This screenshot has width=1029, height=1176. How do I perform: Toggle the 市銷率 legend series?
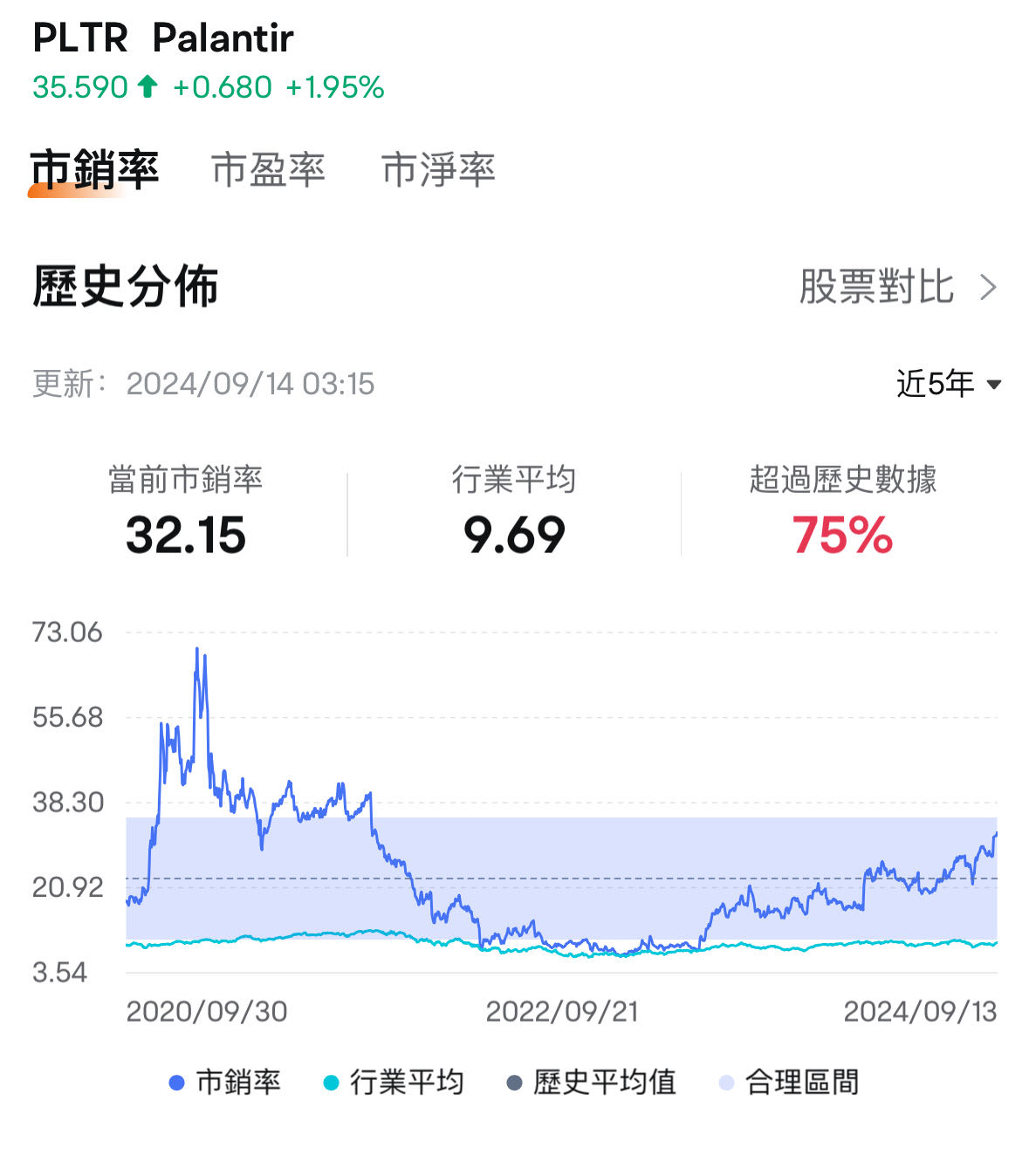(225, 1083)
